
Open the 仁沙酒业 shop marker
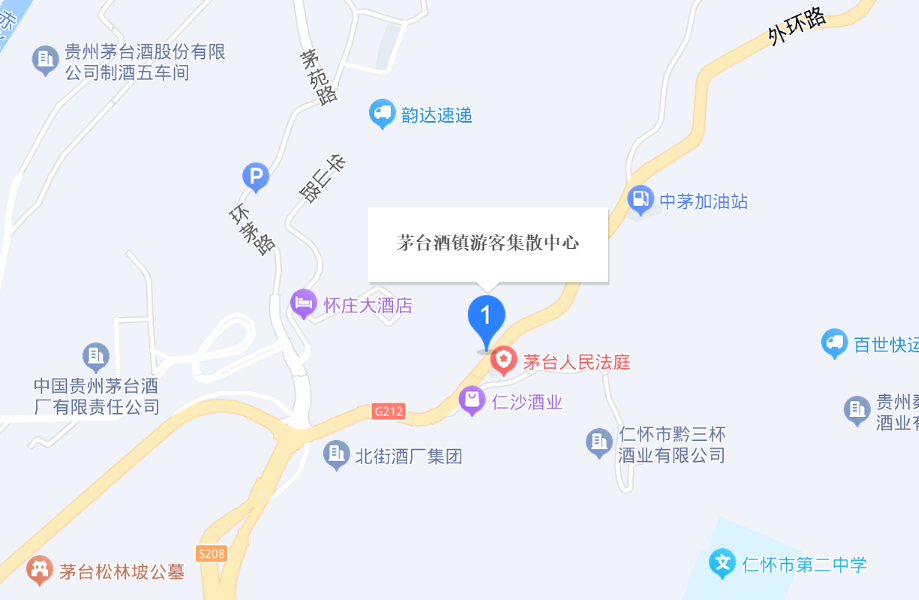(x=472, y=402)
